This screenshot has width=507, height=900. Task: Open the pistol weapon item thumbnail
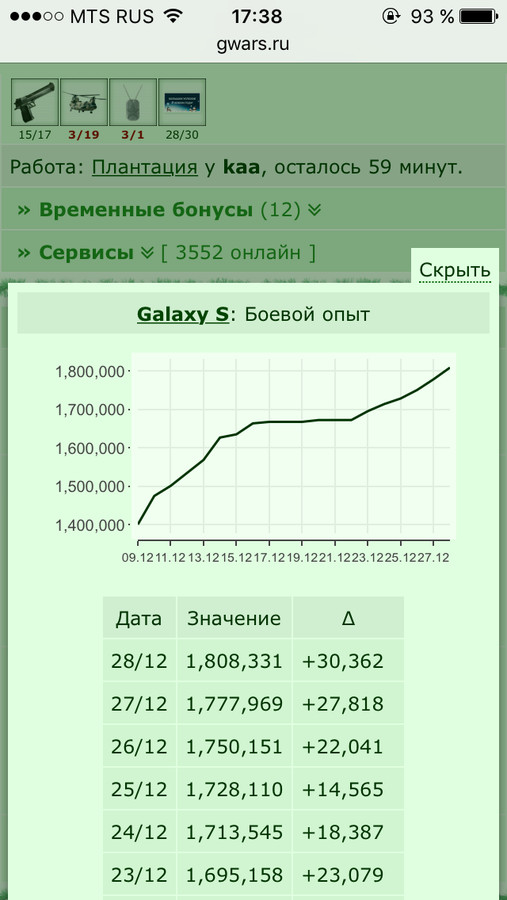(34, 102)
